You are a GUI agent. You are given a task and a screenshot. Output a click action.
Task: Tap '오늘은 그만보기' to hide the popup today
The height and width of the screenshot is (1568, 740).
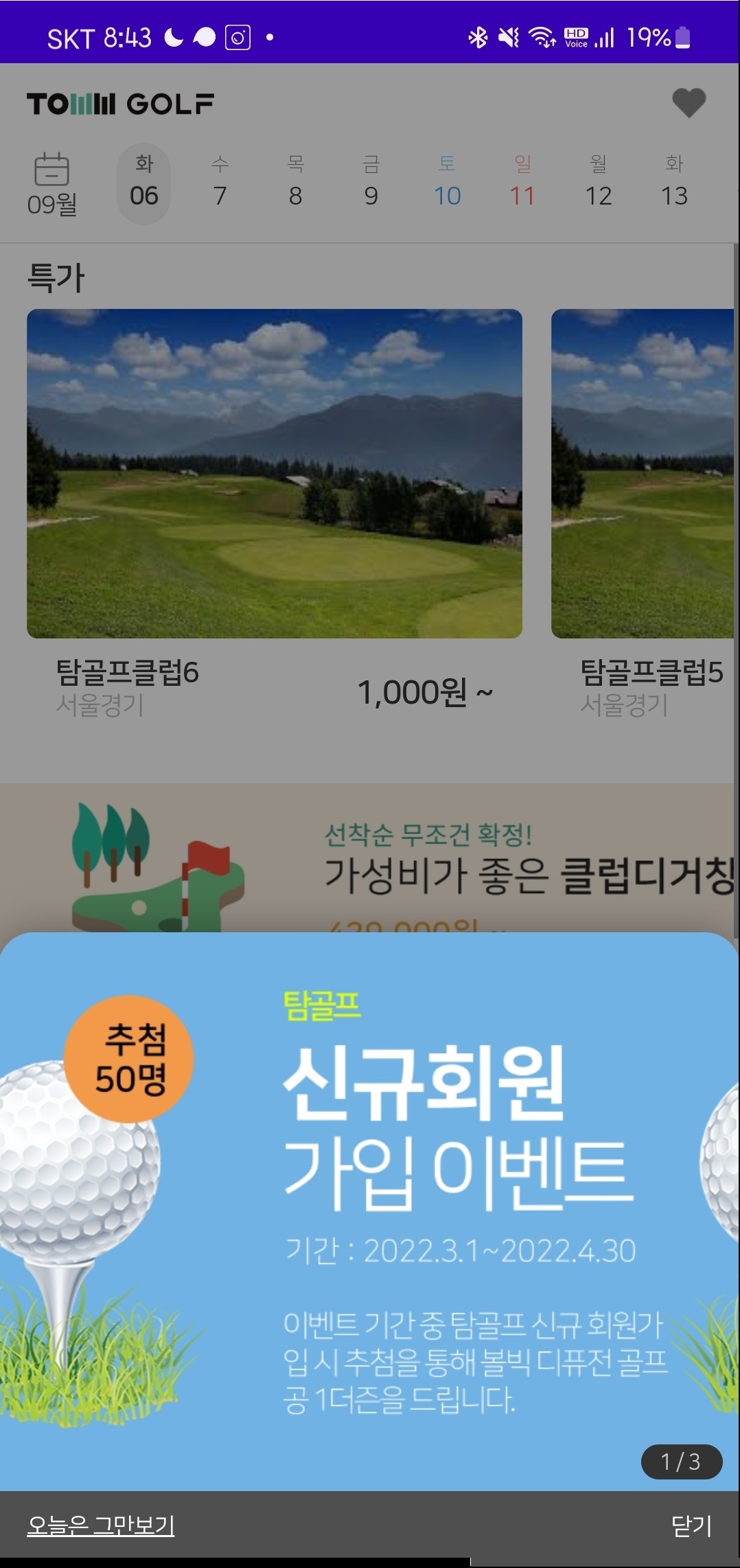point(101,1525)
